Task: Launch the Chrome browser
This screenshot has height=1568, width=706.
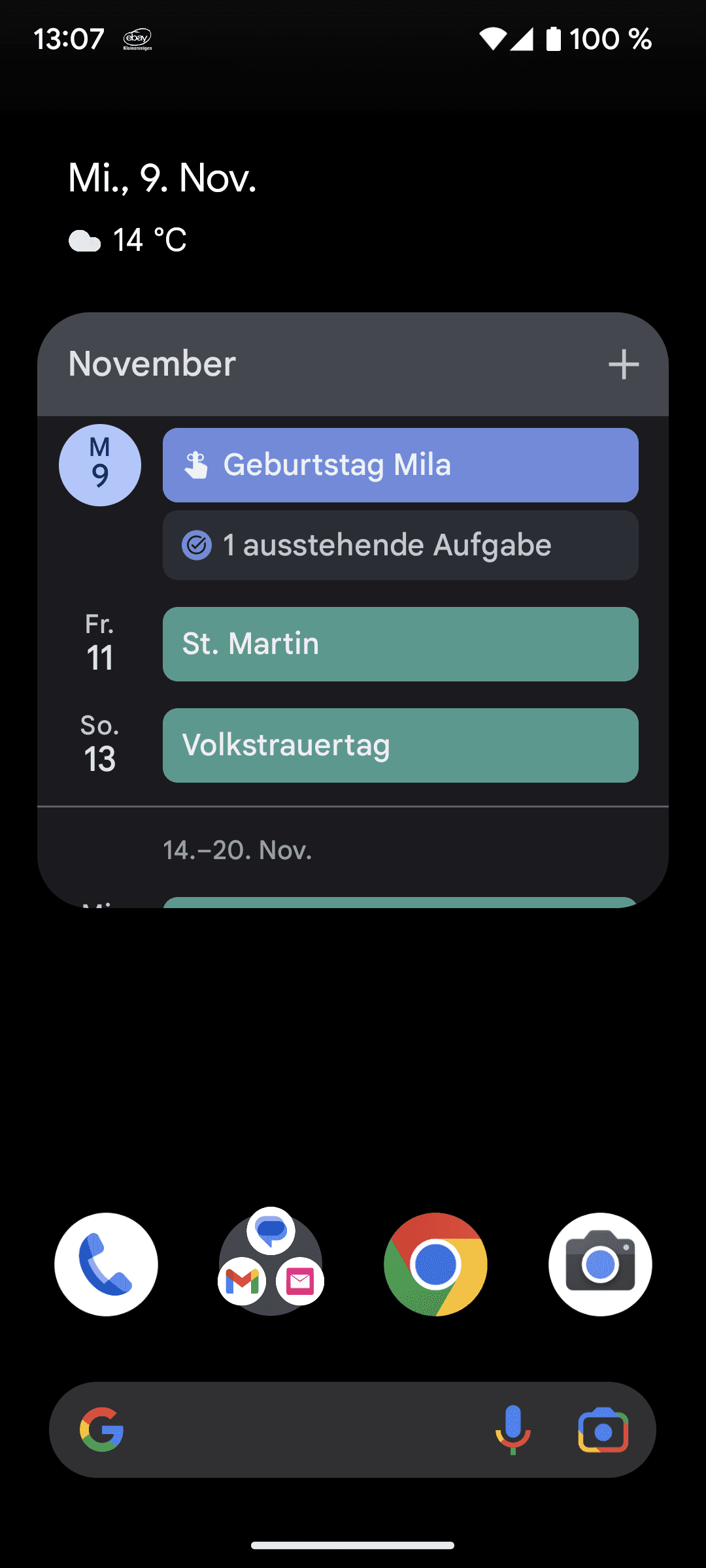Action: click(x=435, y=1264)
